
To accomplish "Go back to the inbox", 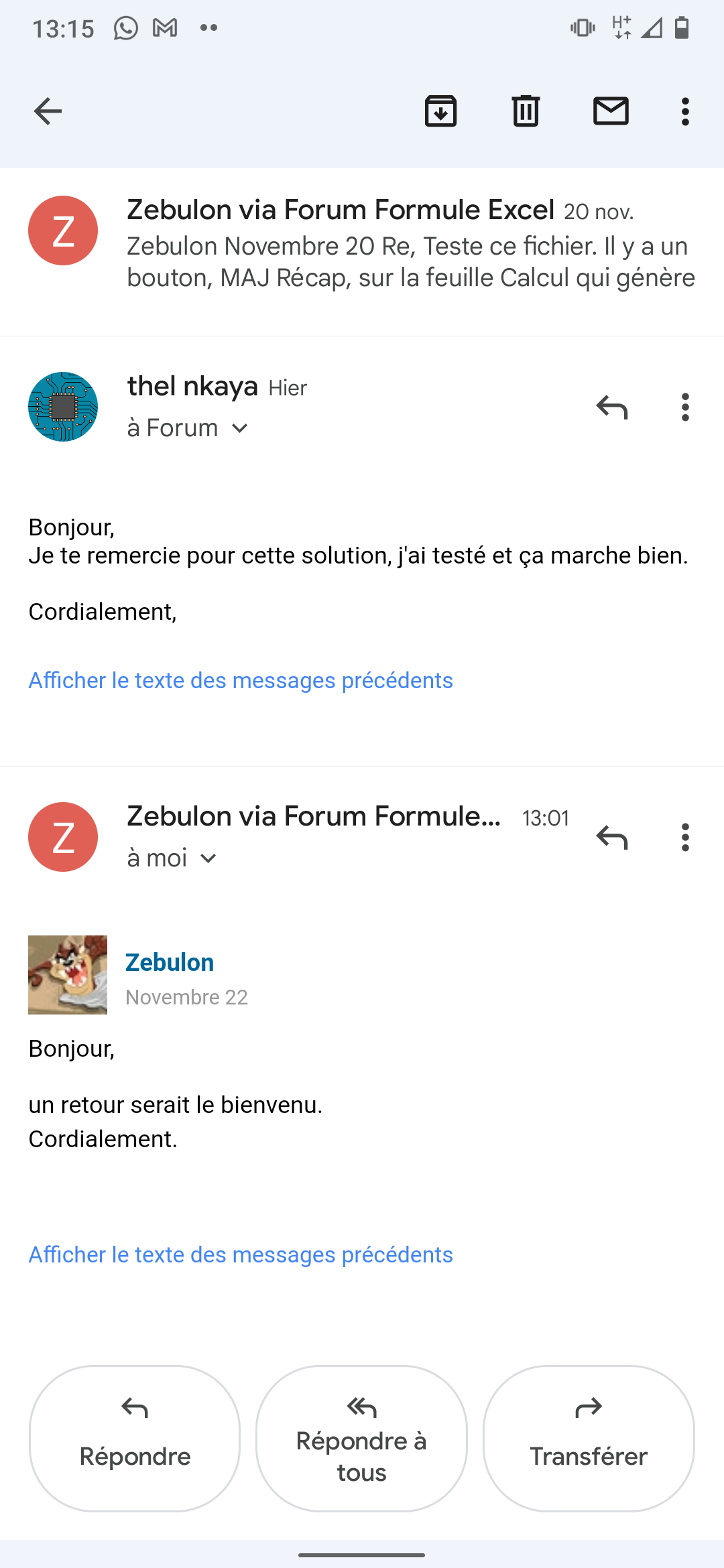I will pyautogui.click(x=48, y=111).
